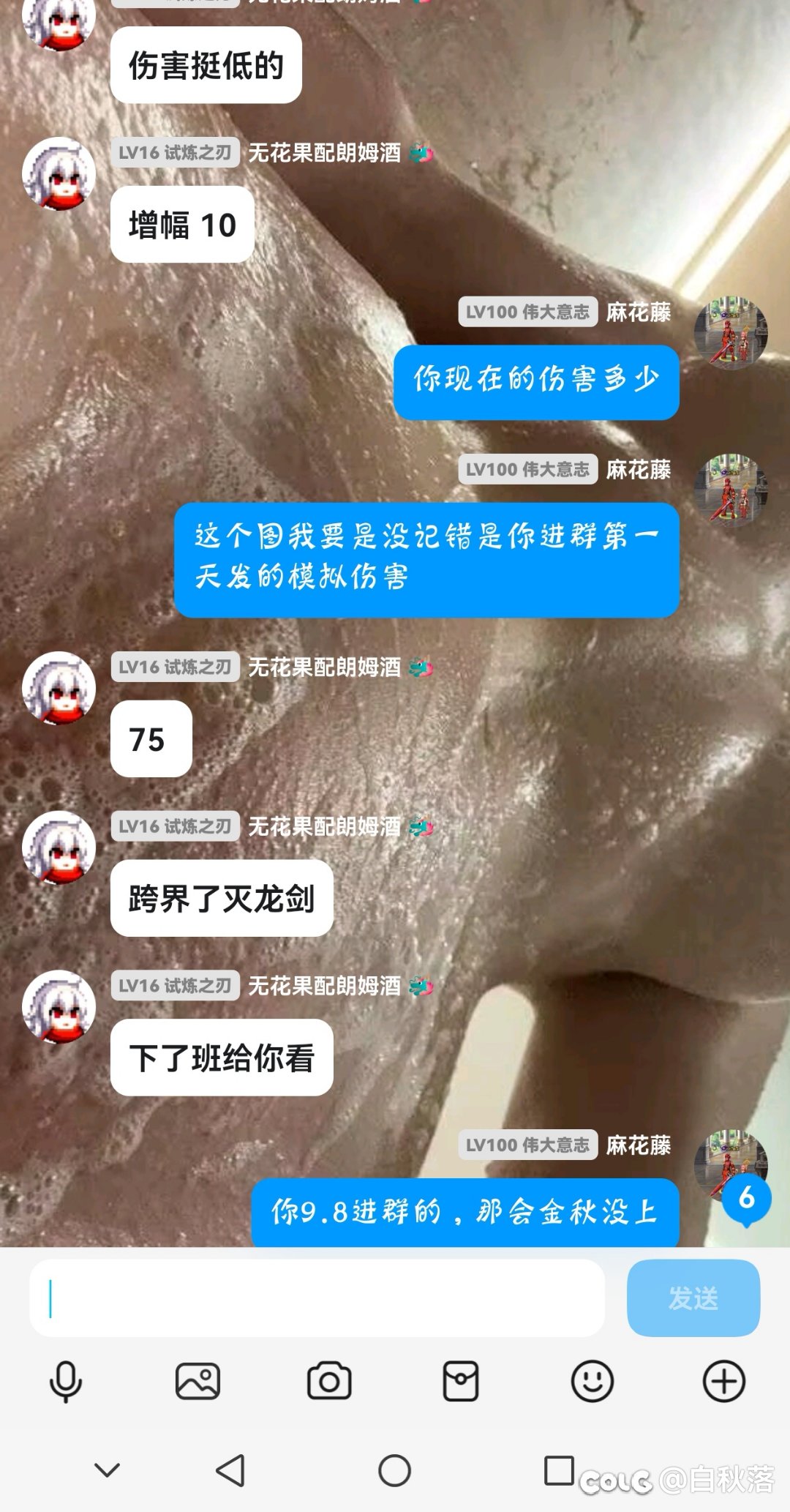The width and height of the screenshot is (790, 1512).
Task: Tap the 发送 send button
Action: click(x=693, y=1298)
